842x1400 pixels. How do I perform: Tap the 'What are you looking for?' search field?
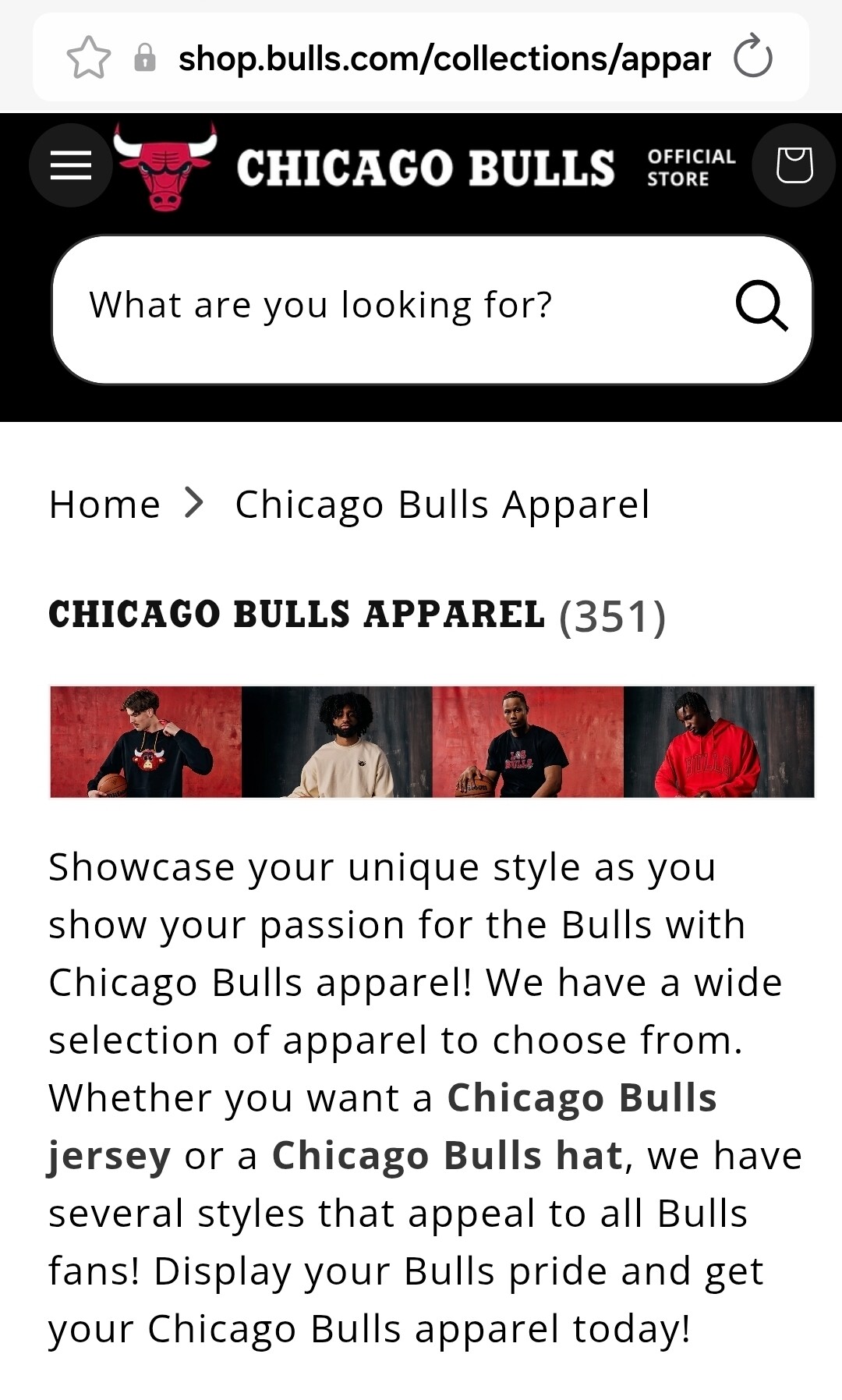390,306
